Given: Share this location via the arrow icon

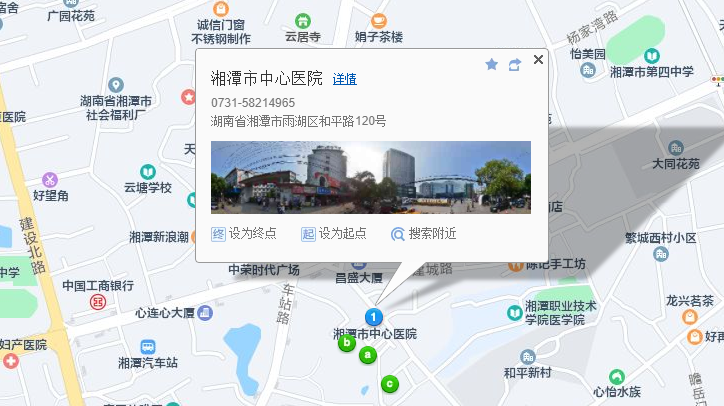Looking at the screenshot, I should pos(515,64).
